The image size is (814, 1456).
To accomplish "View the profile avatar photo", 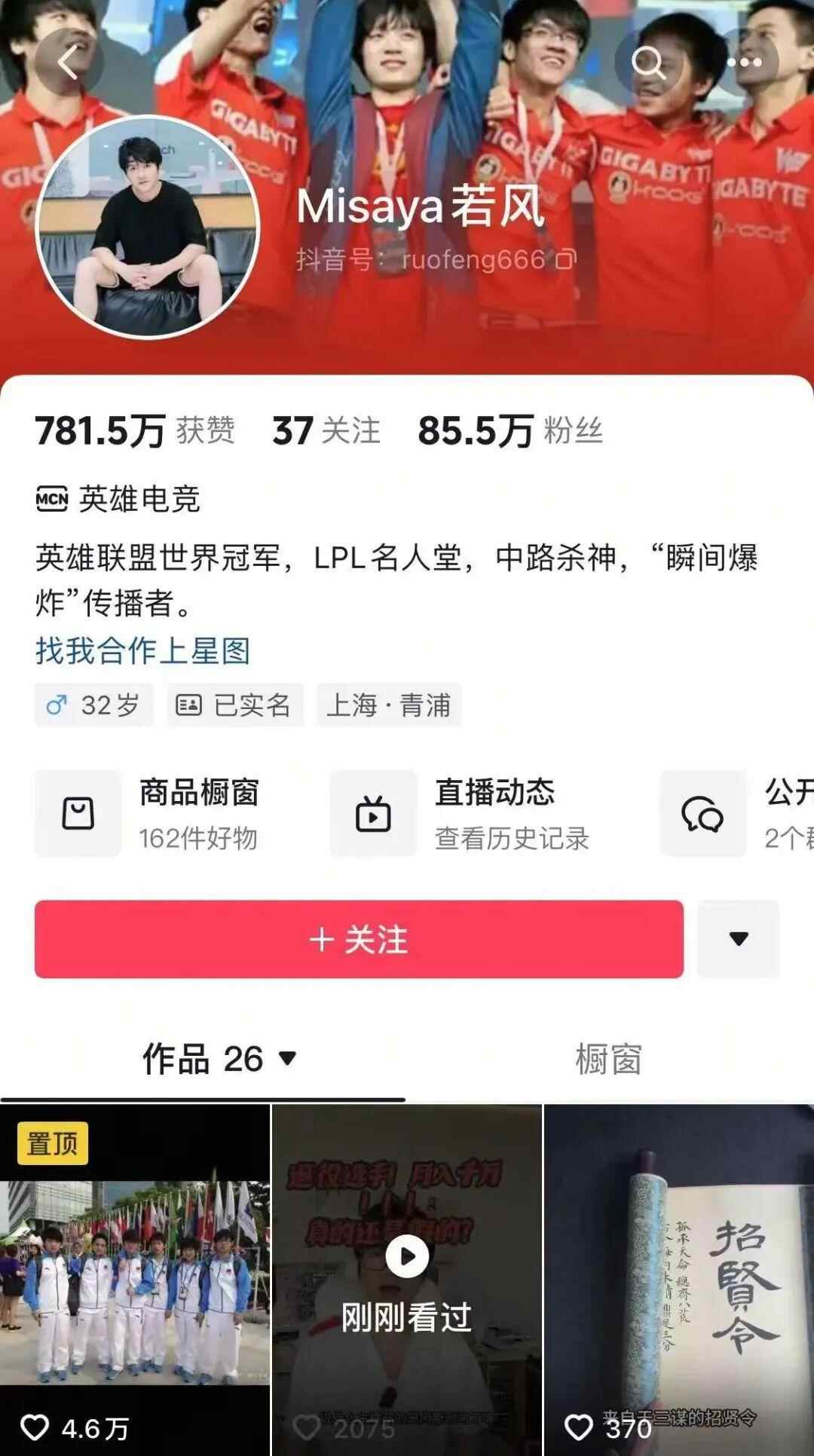I will pos(148,226).
